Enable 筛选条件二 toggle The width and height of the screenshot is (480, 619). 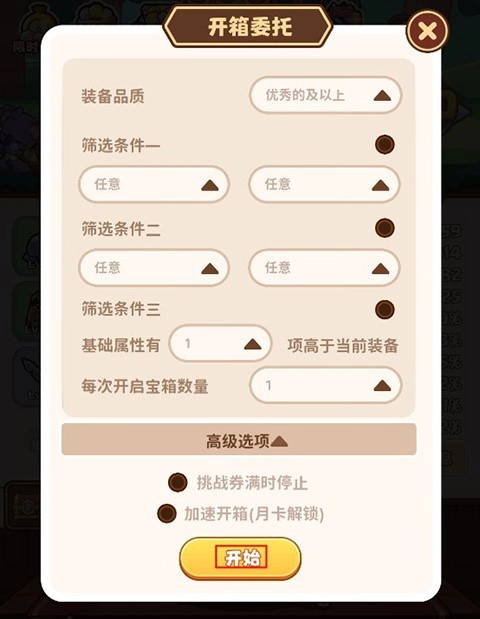pos(384,228)
